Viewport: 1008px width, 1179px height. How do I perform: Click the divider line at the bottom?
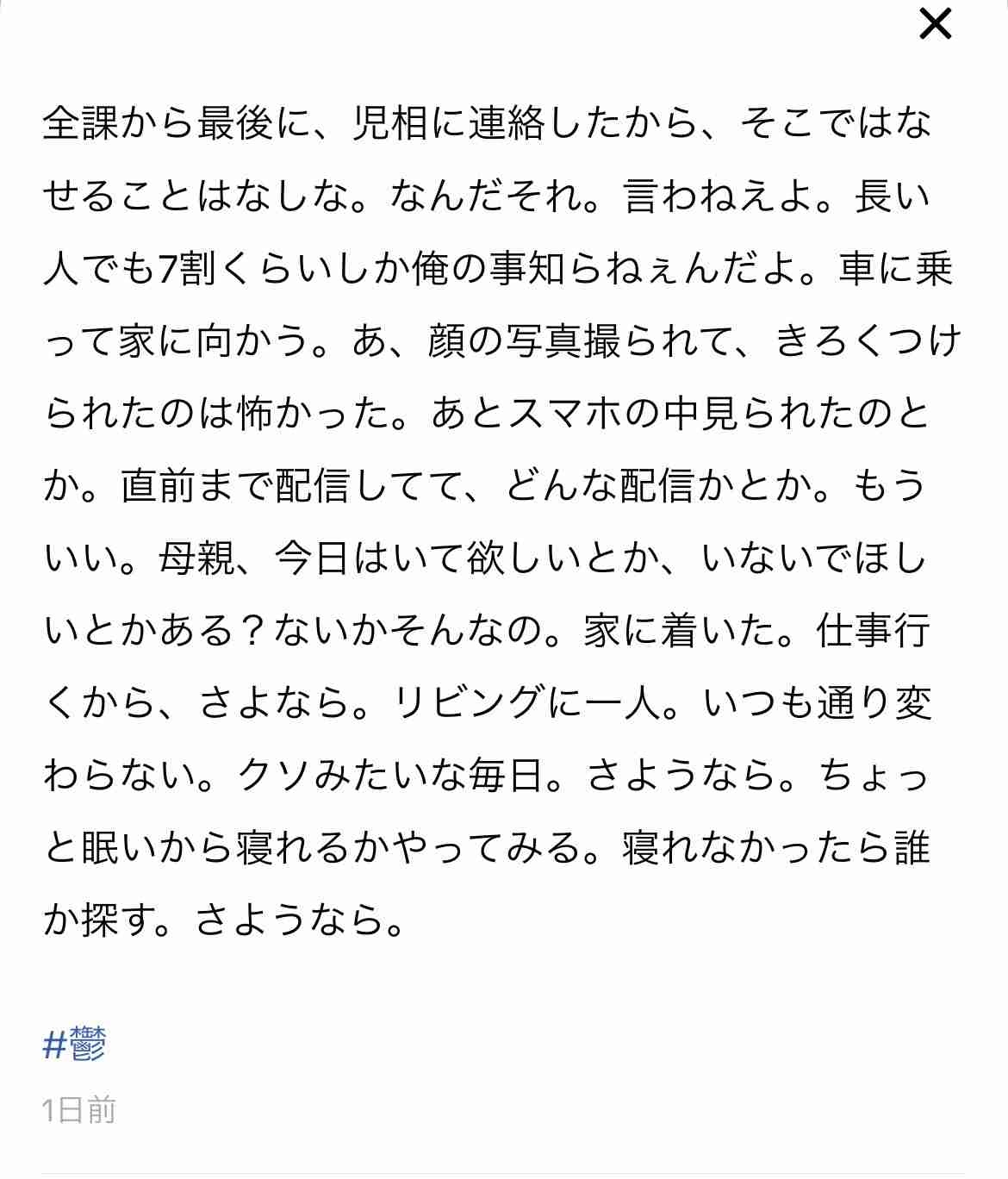tap(504, 1175)
